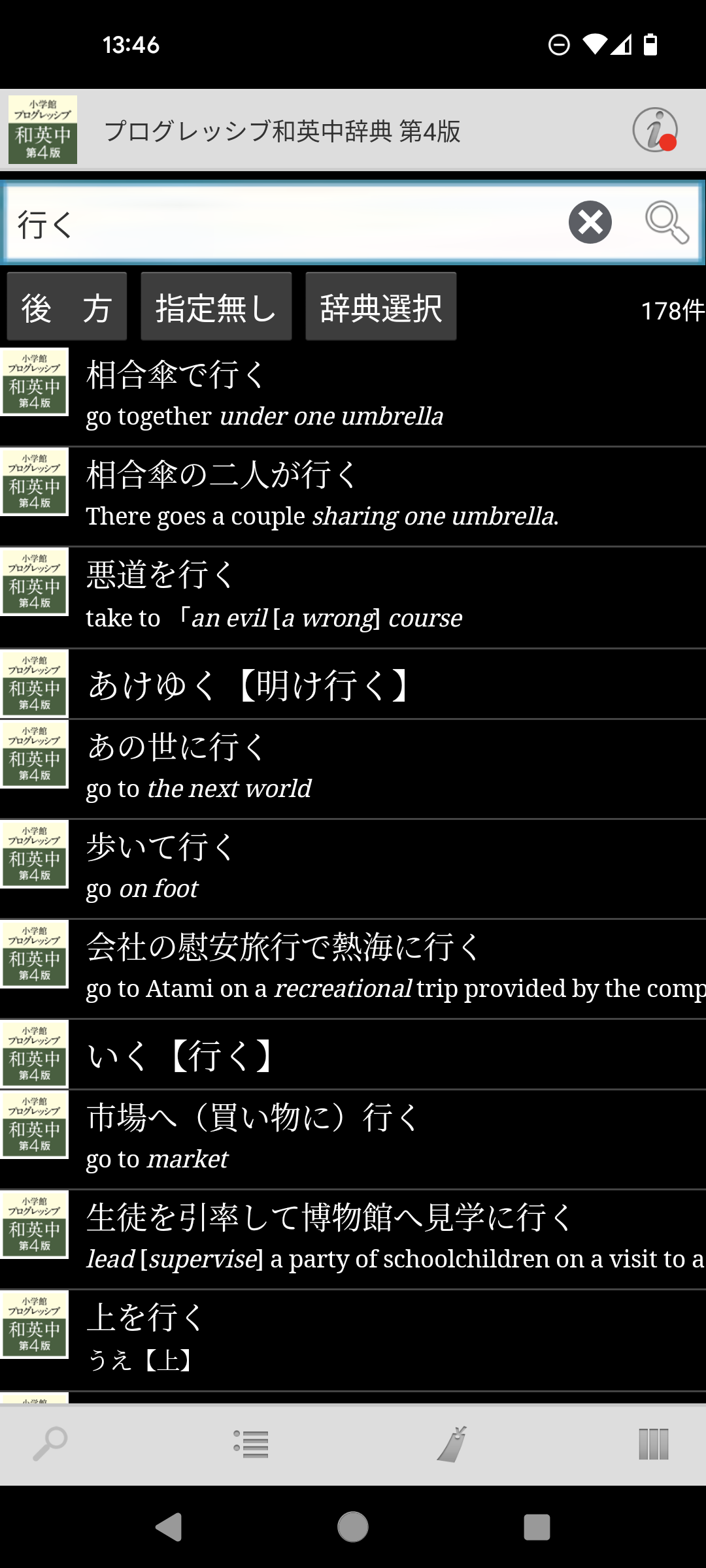Open the 指定無し filter button
Viewport: 706px width, 1568px height.
tap(216, 307)
